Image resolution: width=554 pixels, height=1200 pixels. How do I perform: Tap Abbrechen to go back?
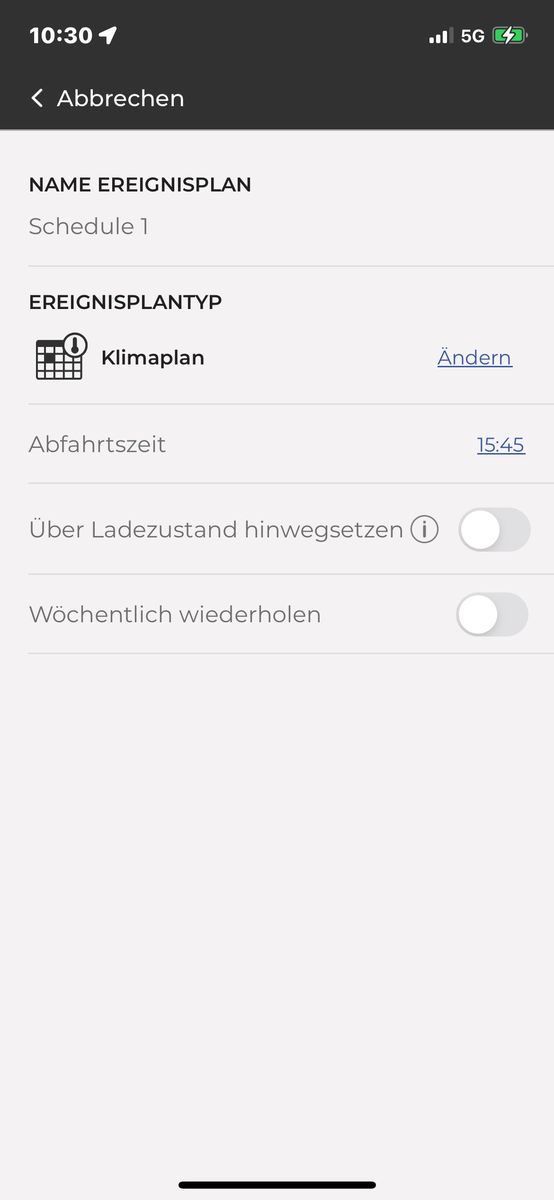pyautogui.click(x=107, y=98)
